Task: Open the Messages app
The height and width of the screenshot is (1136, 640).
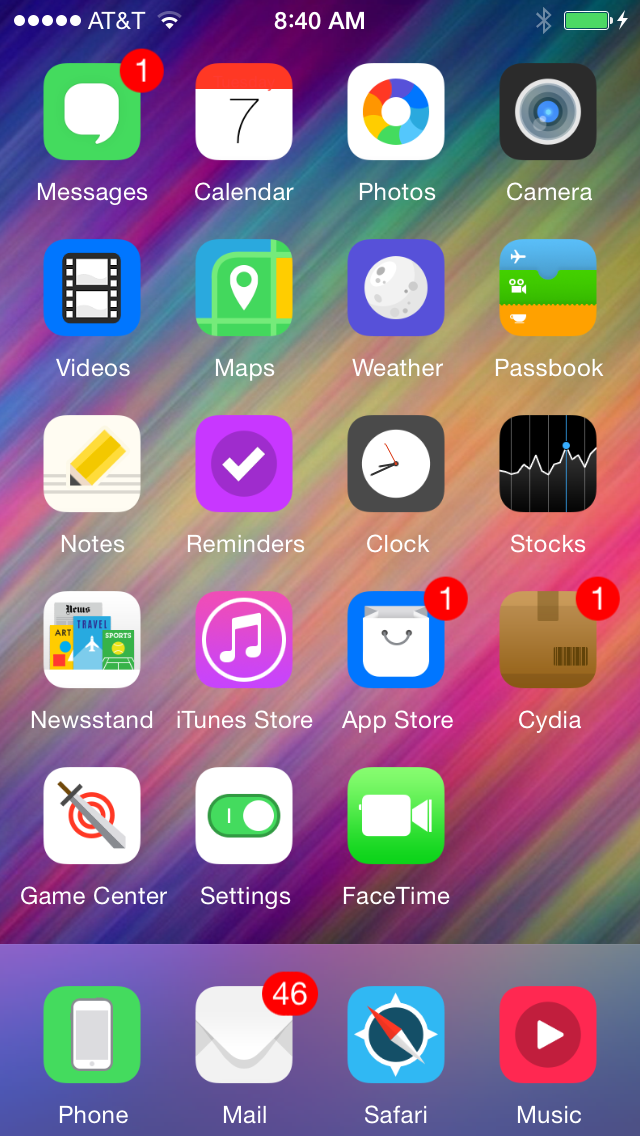Action: coord(92,112)
